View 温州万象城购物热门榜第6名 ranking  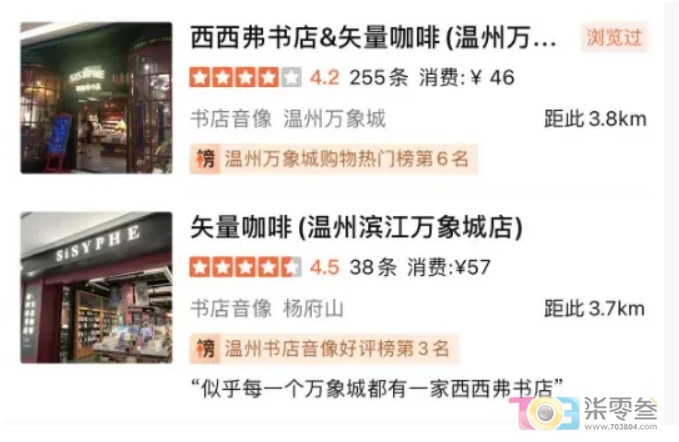point(334,158)
